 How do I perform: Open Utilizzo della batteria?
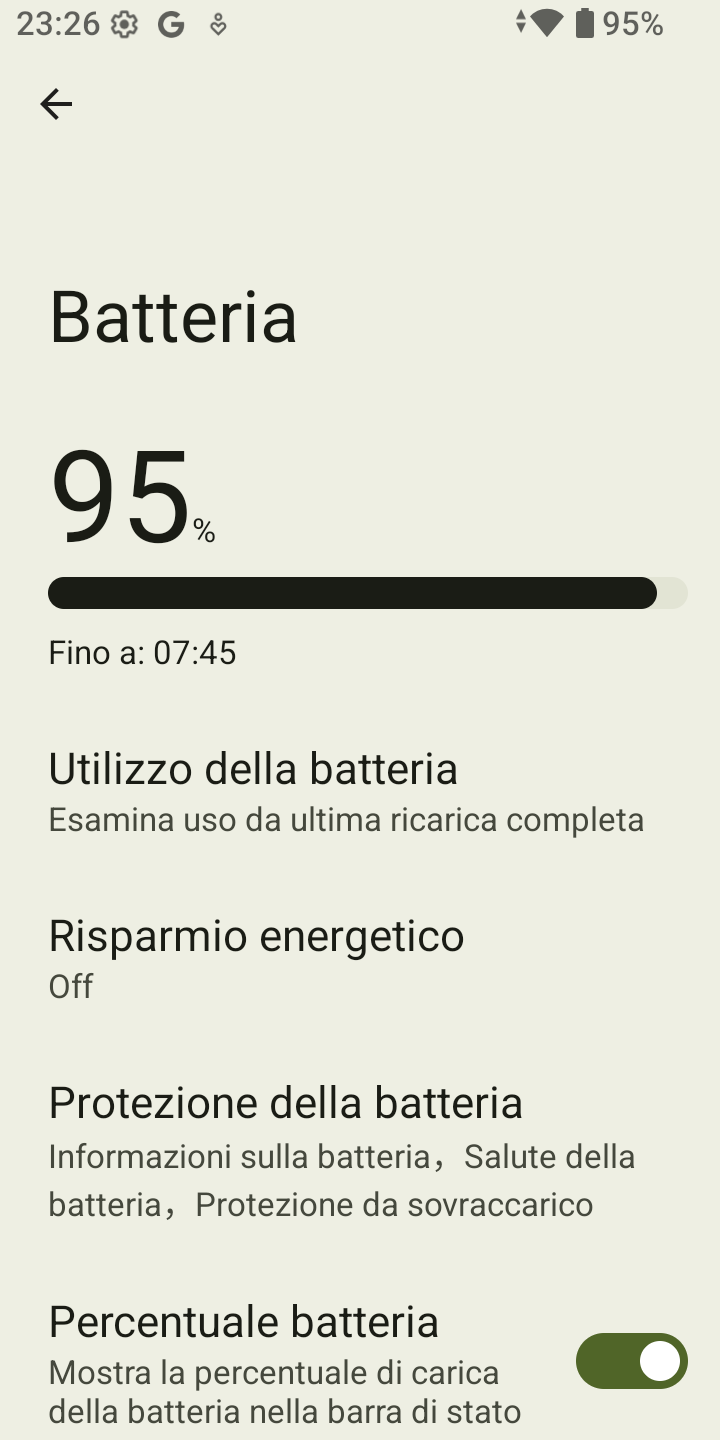point(360,792)
